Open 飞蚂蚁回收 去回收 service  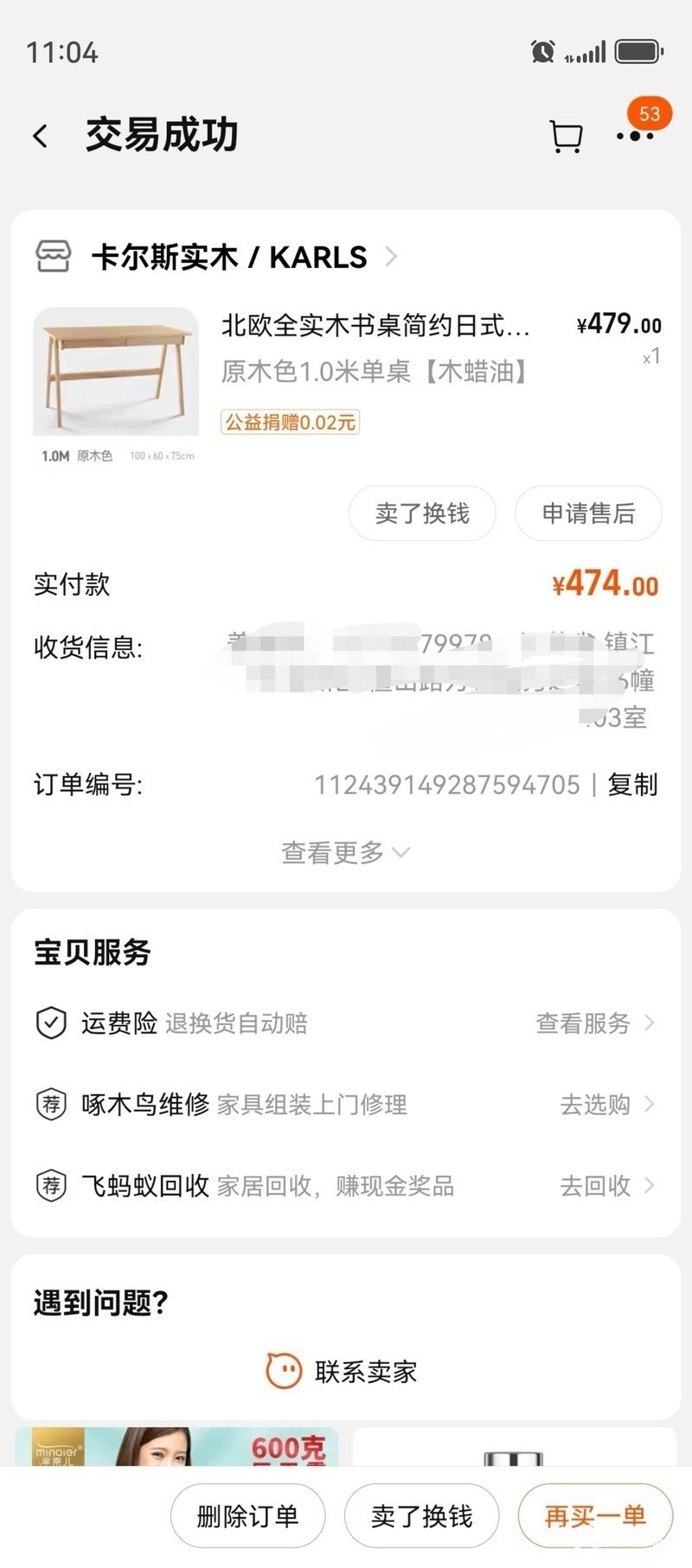[x=605, y=1186]
